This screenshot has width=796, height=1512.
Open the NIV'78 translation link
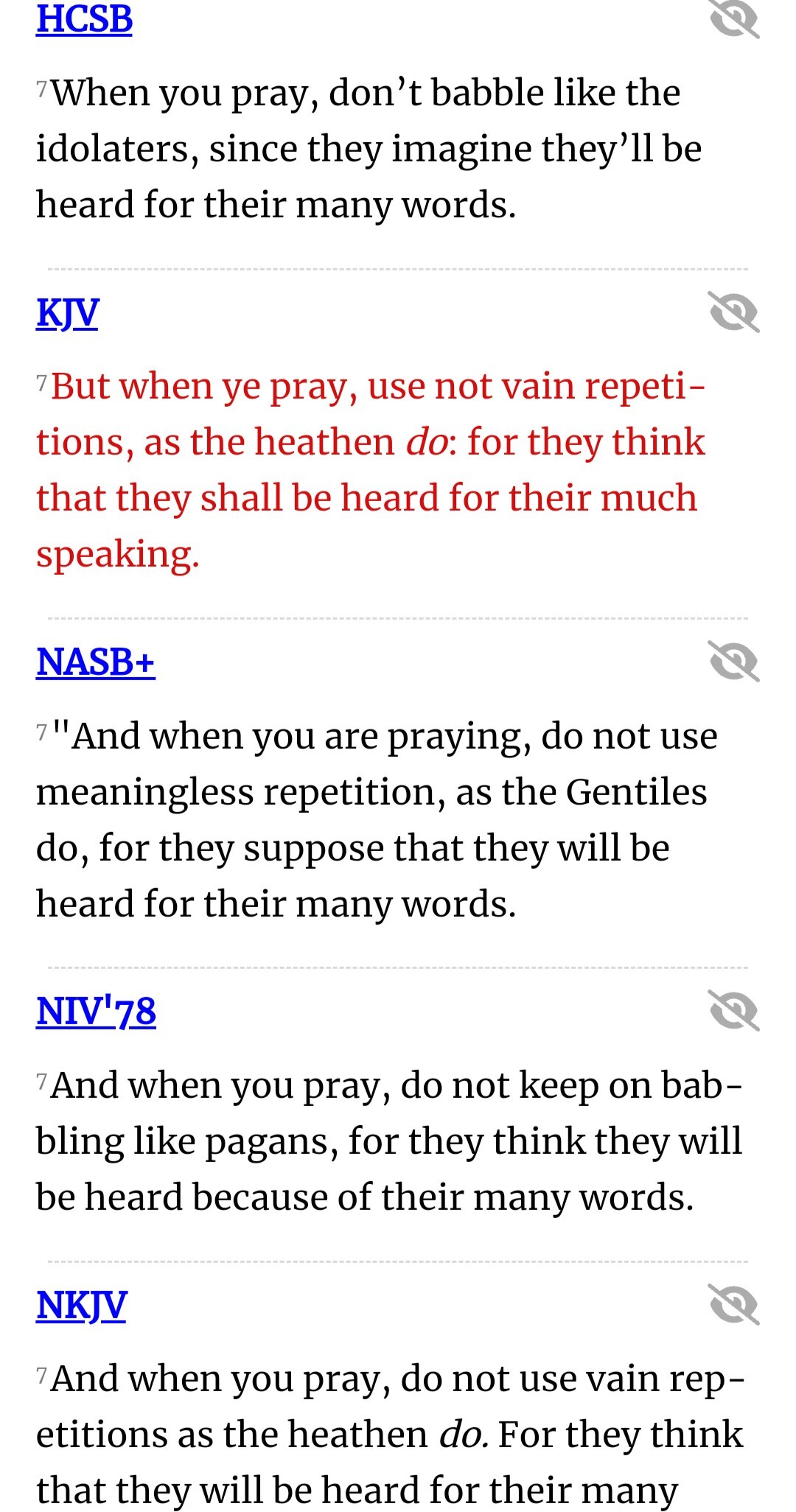pyautogui.click(x=96, y=1011)
